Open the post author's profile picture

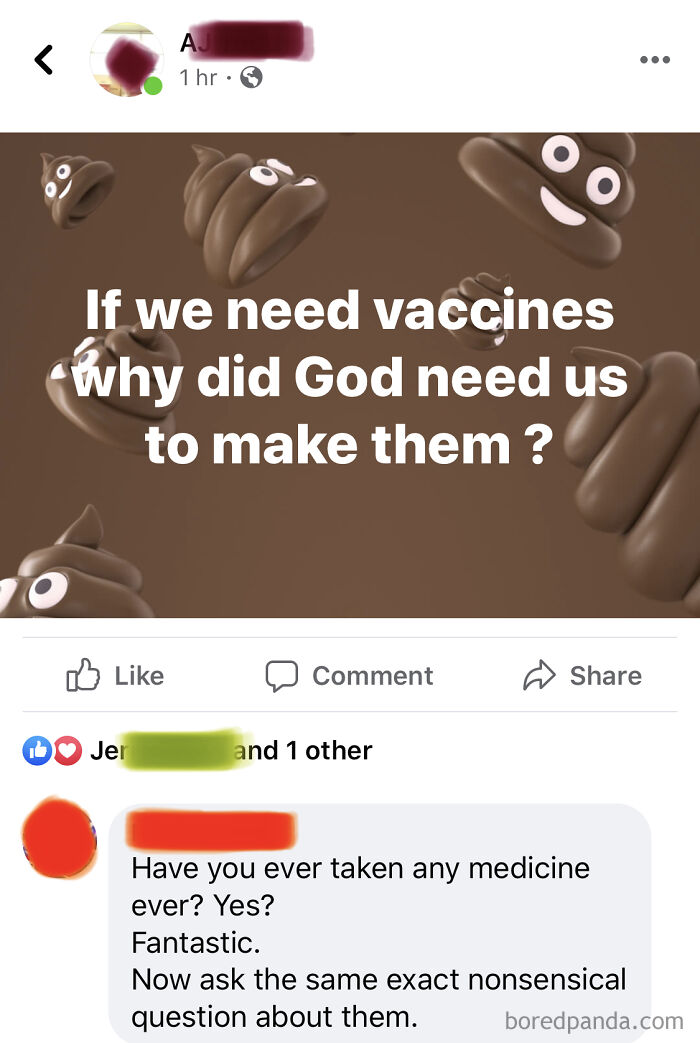pyautogui.click(x=126, y=60)
